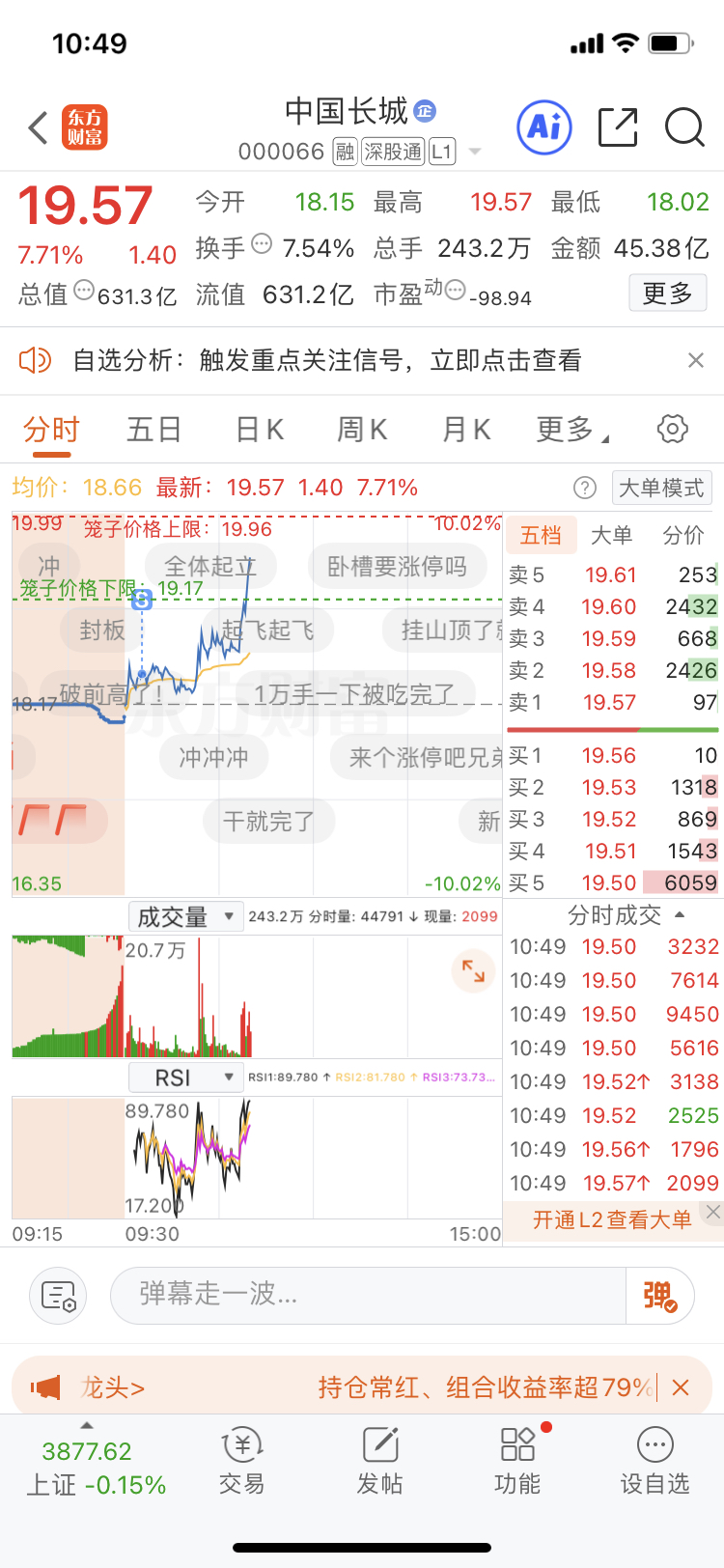Open stock search
724x1568 pixels.
[x=684, y=127]
